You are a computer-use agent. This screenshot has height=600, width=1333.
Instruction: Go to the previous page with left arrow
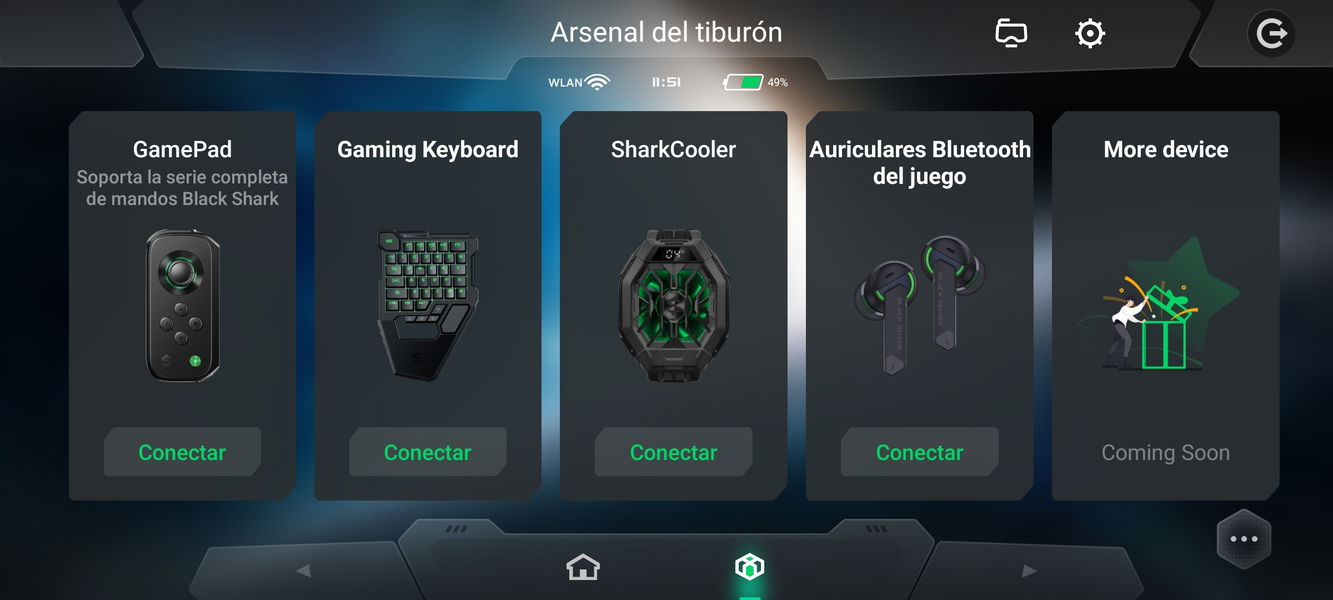tap(303, 571)
